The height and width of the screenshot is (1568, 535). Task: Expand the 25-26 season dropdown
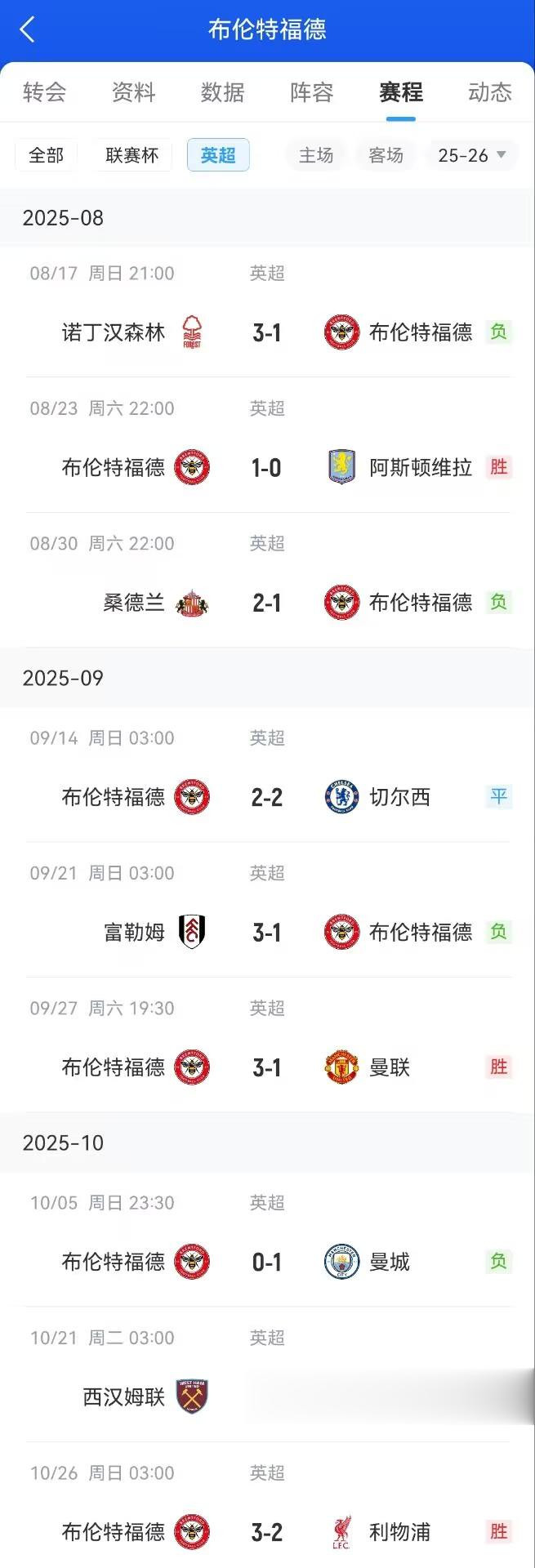pyautogui.click(x=471, y=155)
